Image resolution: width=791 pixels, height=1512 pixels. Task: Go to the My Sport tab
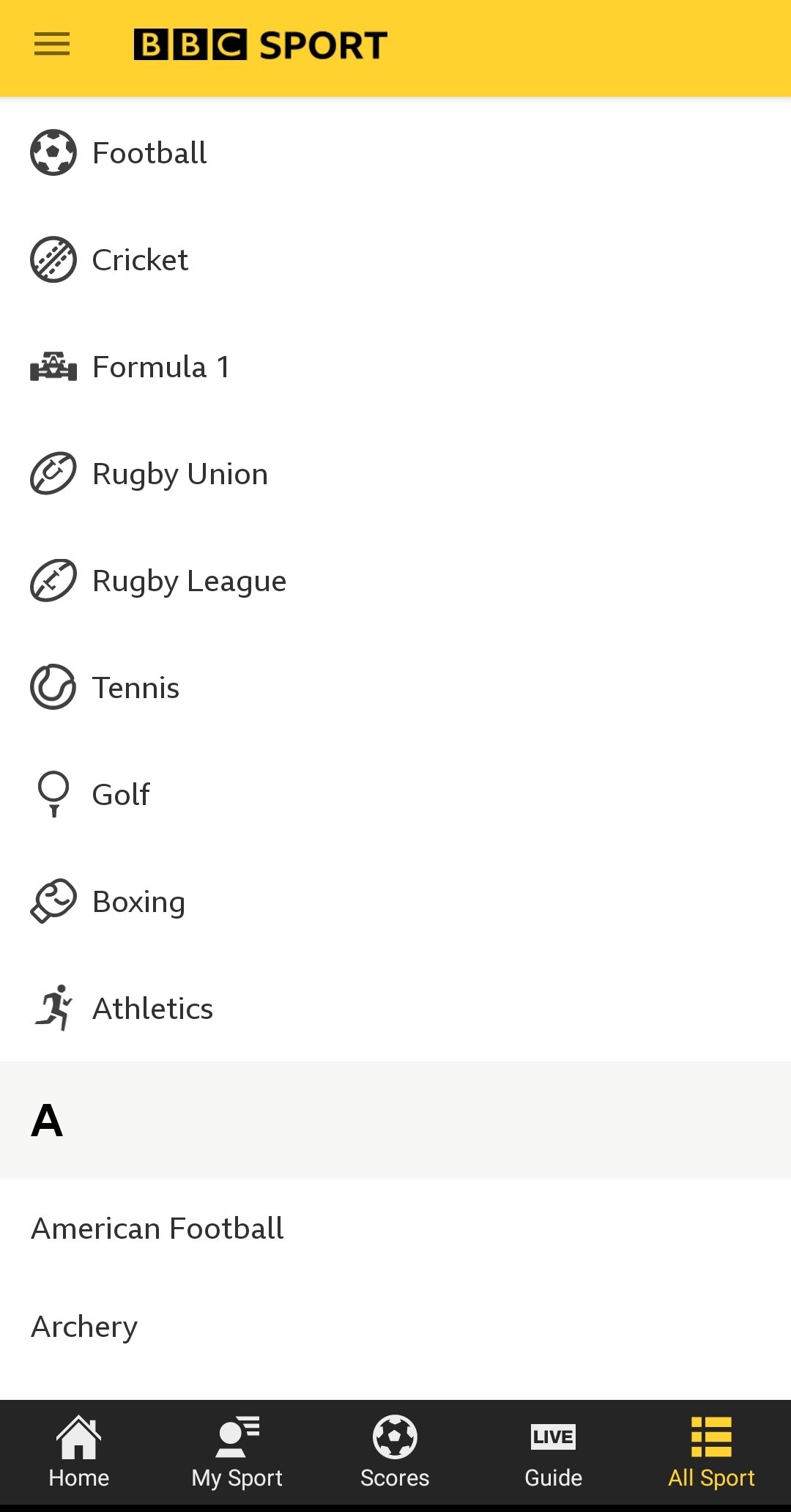point(237,1453)
